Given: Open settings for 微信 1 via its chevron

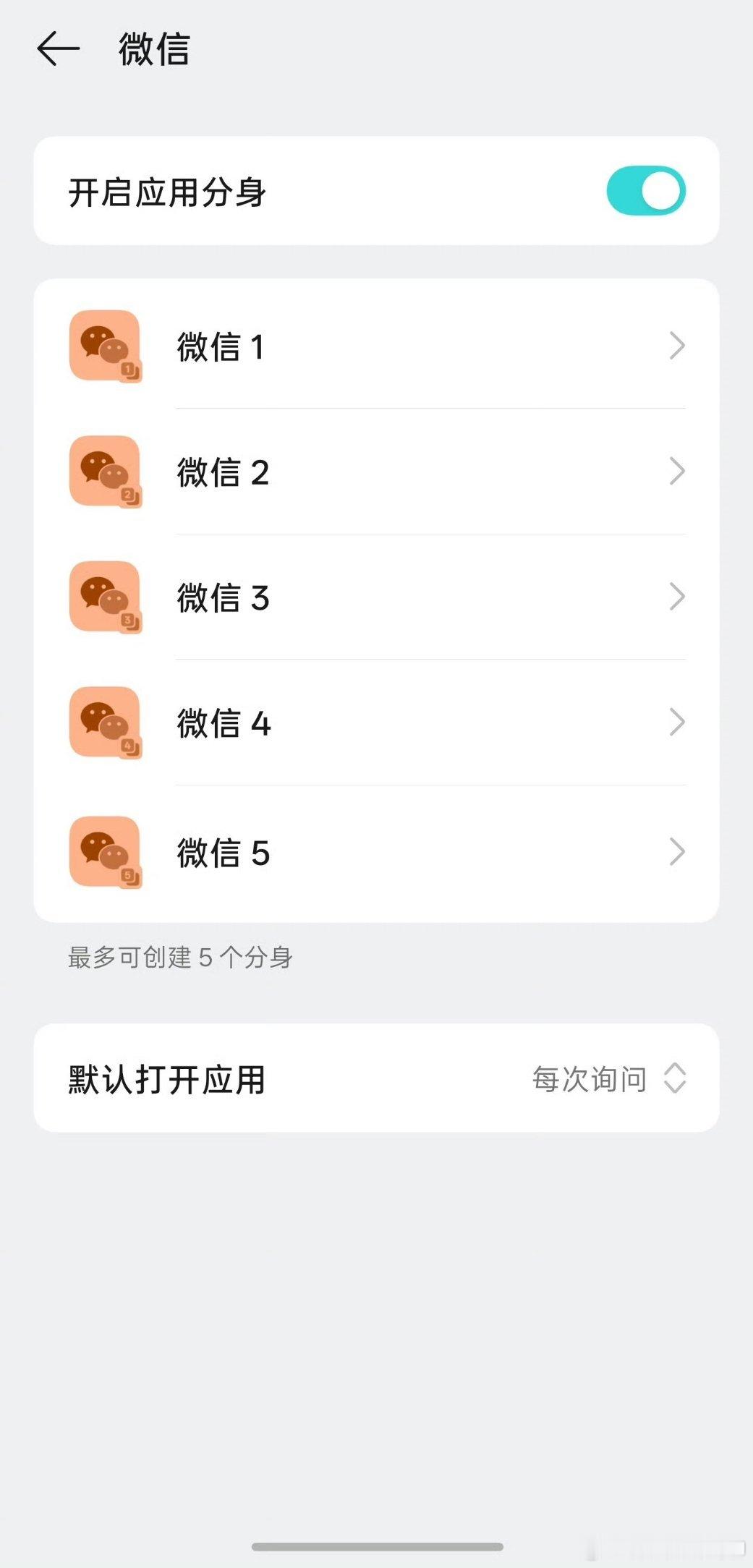Looking at the screenshot, I should [677, 346].
